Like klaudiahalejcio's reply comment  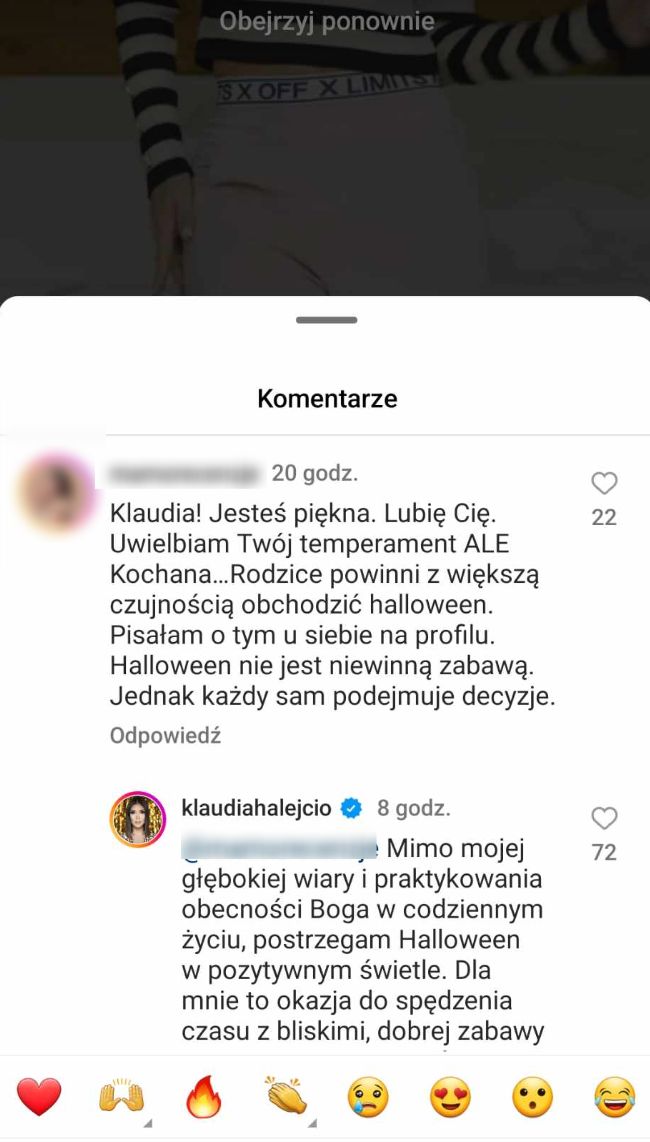(604, 820)
